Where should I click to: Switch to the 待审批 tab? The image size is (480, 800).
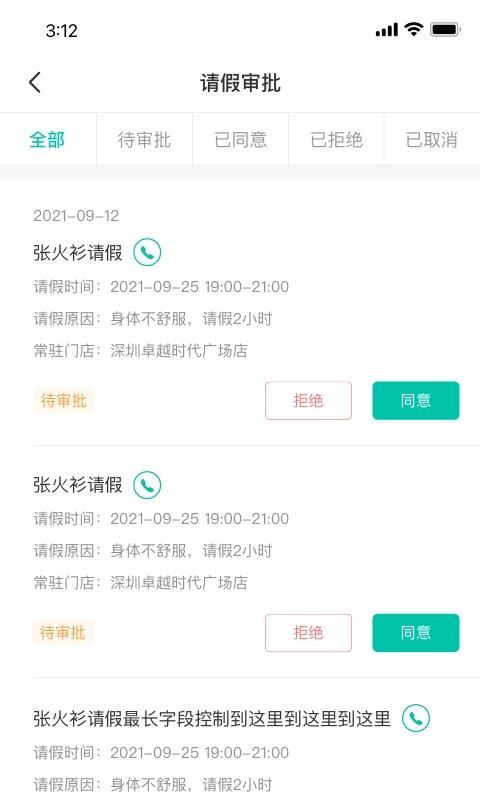pyautogui.click(x=144, y=139)
